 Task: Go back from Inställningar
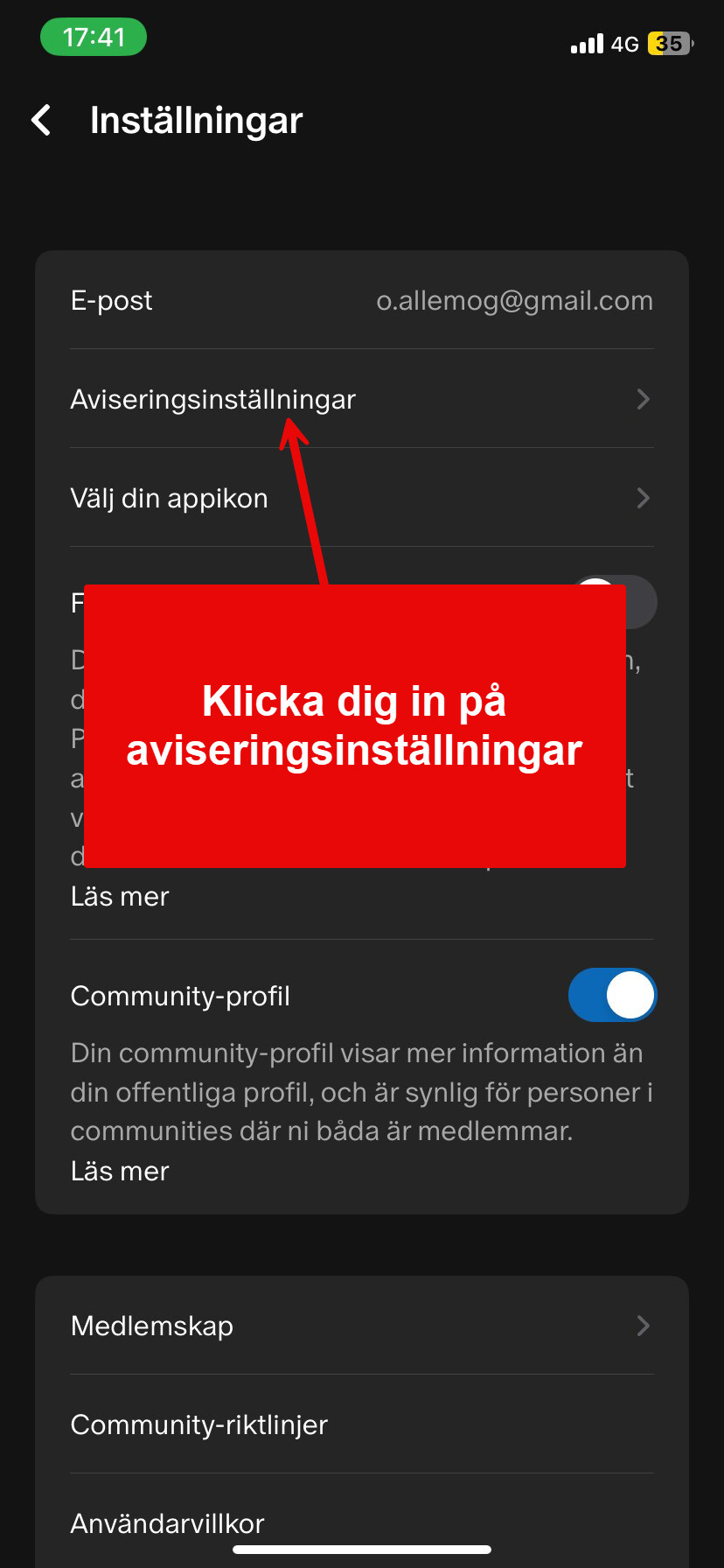(41, 120)
